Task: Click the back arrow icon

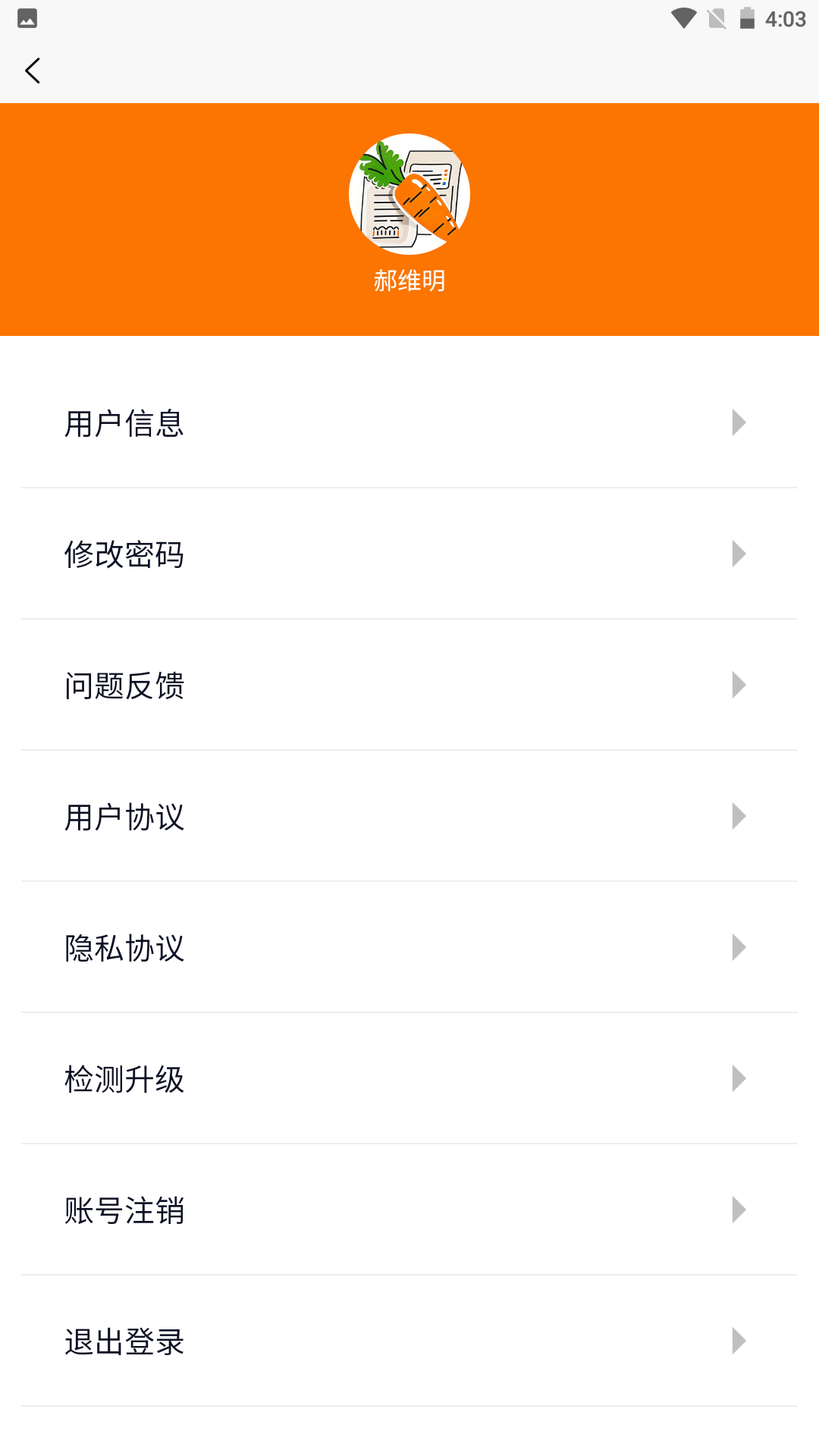Action: pos(33,70)
